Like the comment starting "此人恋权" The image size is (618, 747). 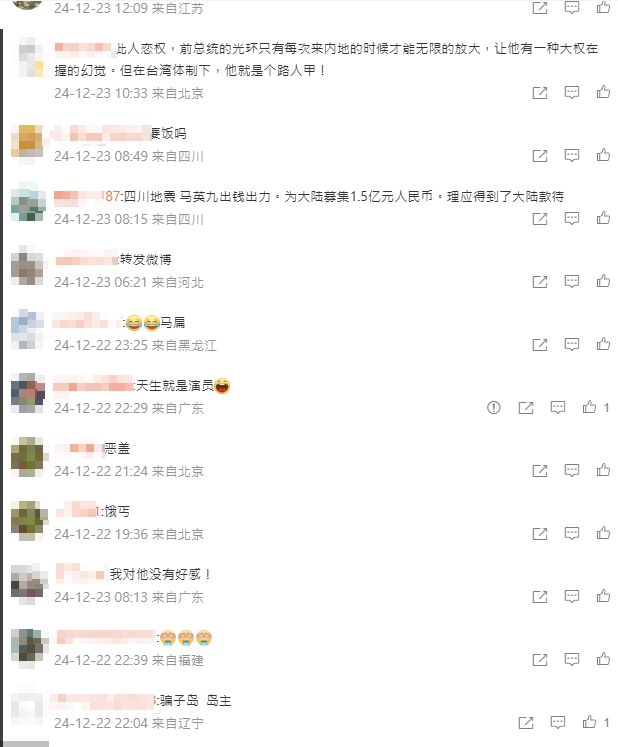603,93
